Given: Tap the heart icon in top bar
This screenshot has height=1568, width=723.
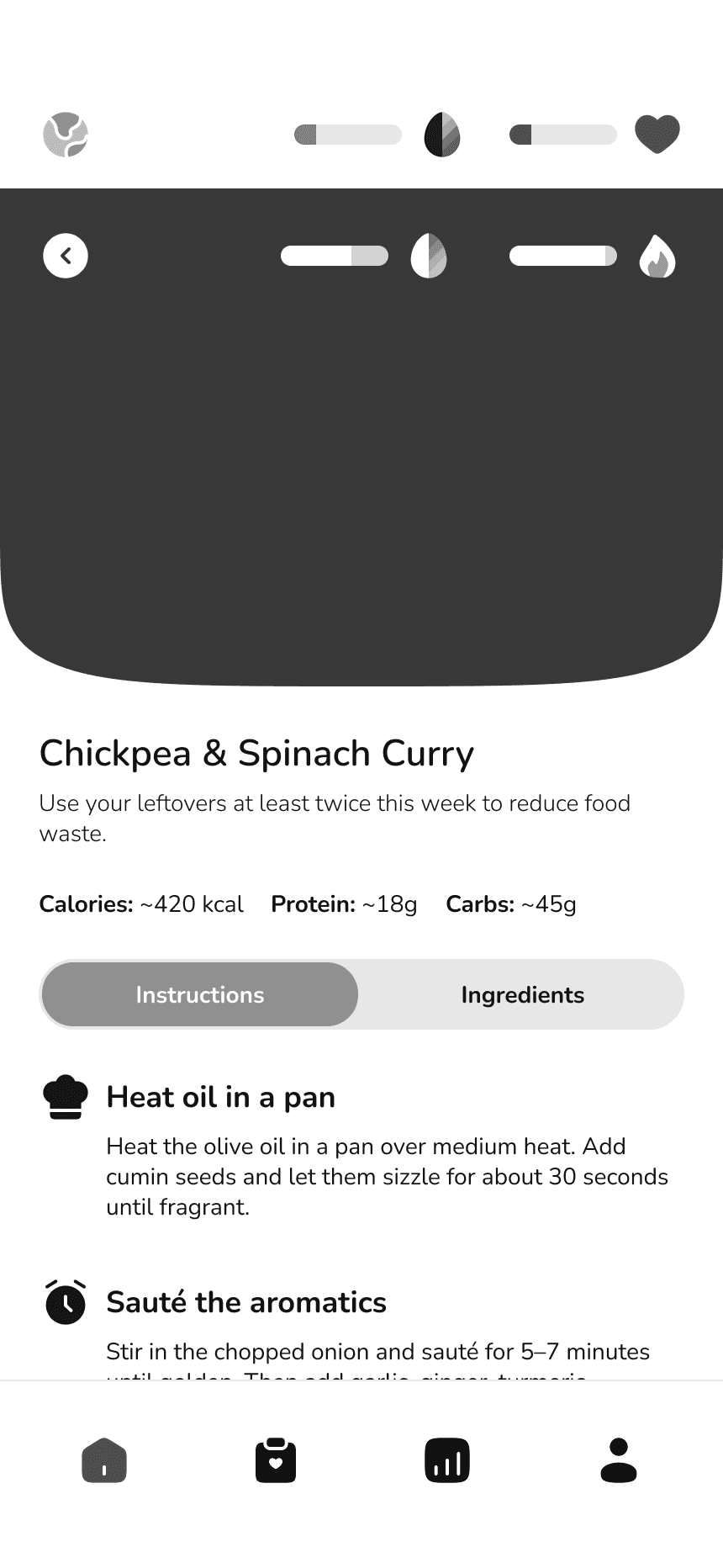Looking at the screenshot, I should pos(657,135).
